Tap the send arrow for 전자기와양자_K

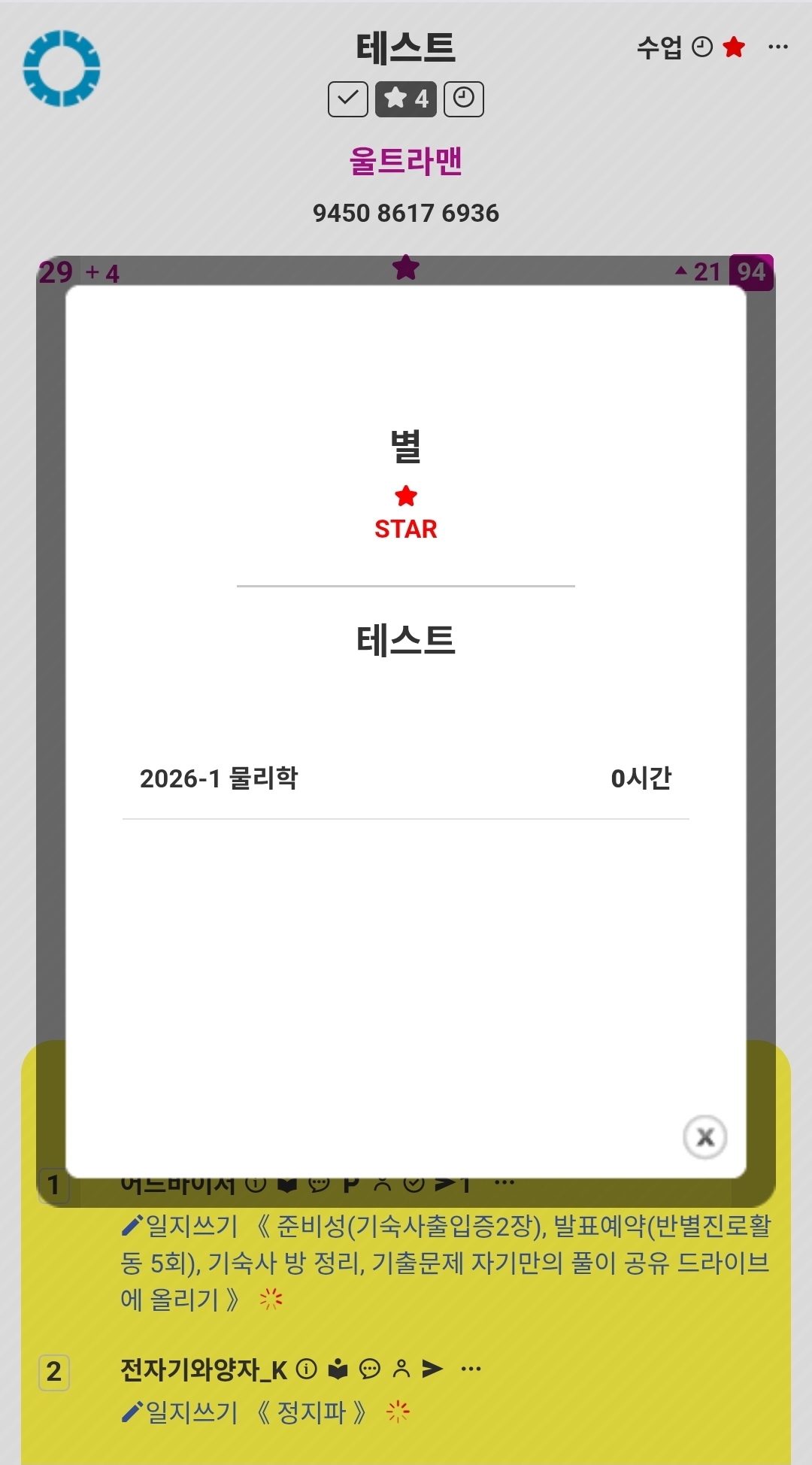(432, 1369)
